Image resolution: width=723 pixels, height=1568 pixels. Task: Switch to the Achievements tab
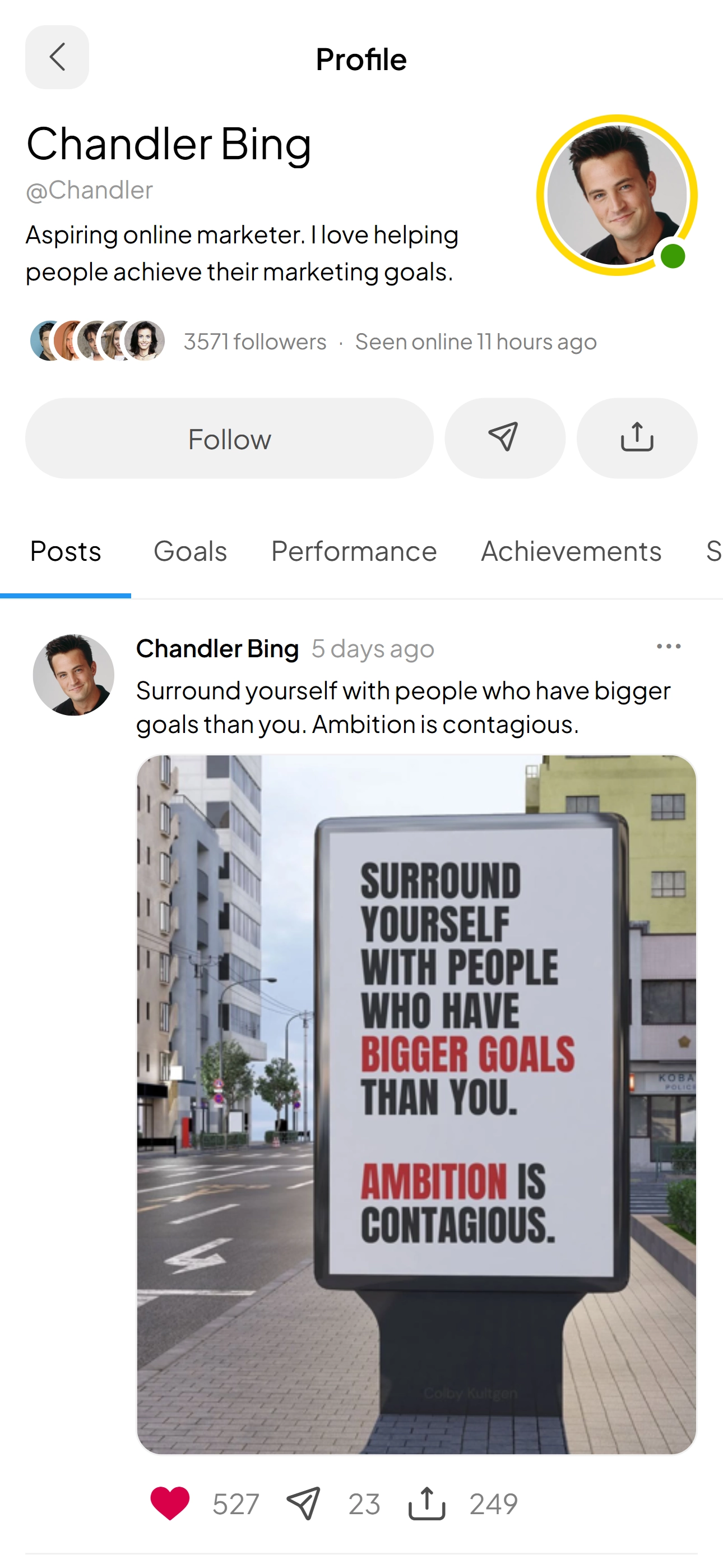coord(570,551)
